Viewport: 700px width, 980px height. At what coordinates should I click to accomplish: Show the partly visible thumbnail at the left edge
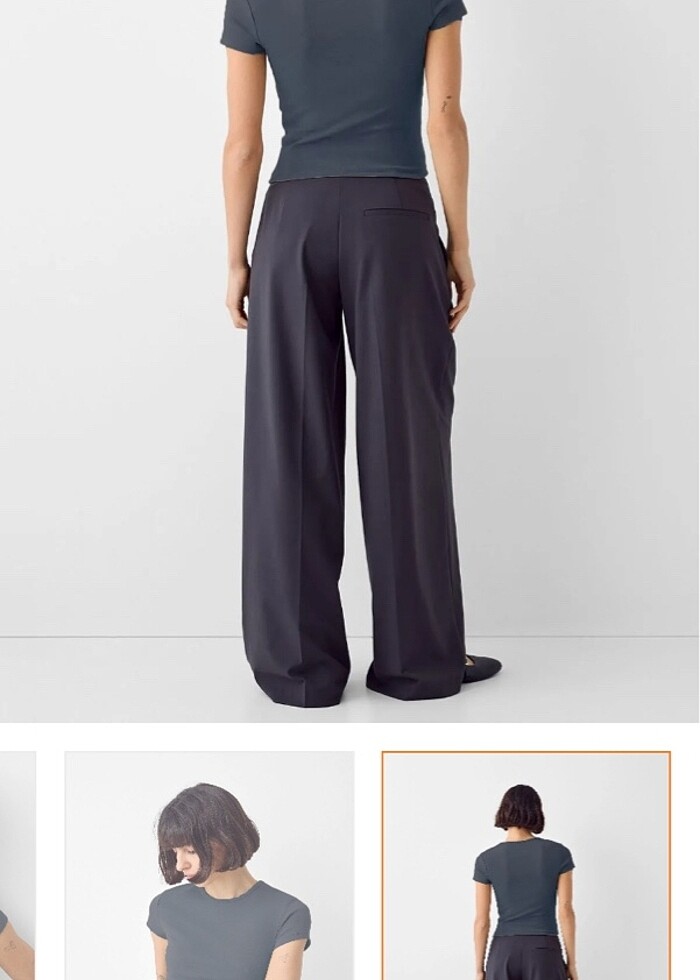[x=16, y=866]
